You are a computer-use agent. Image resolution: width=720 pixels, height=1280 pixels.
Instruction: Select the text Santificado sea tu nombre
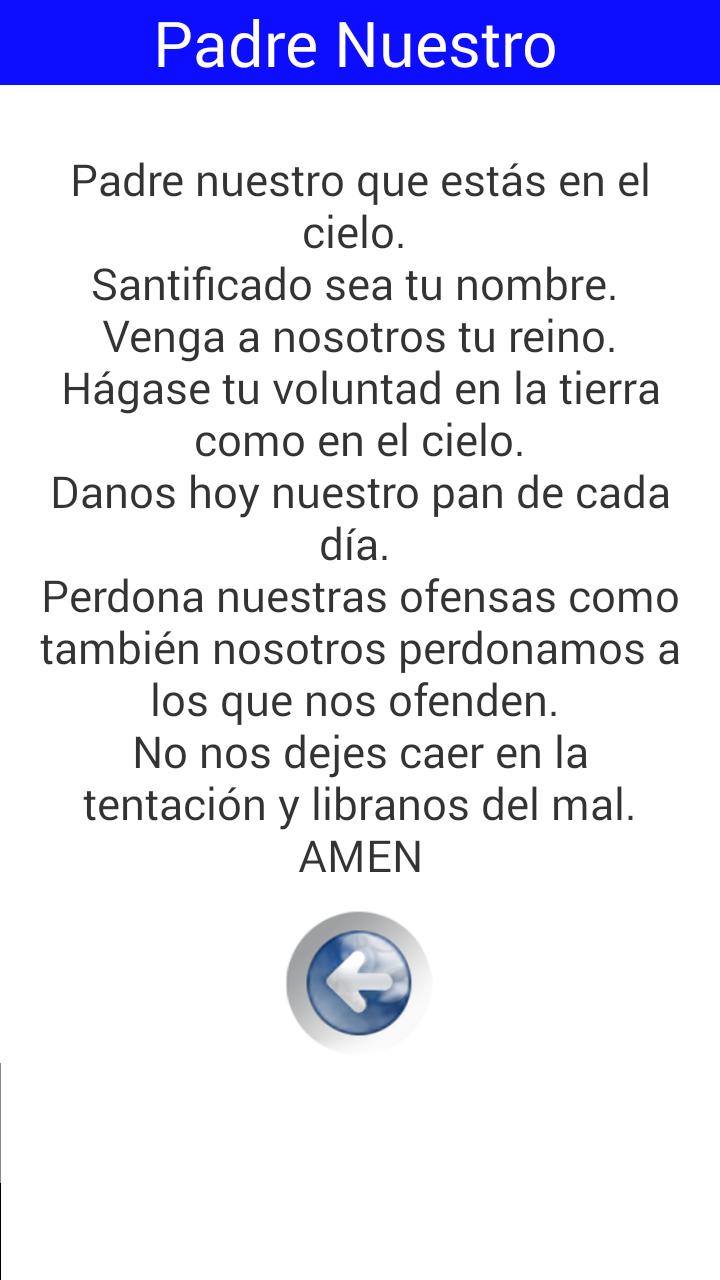click(x=360, y=285)
